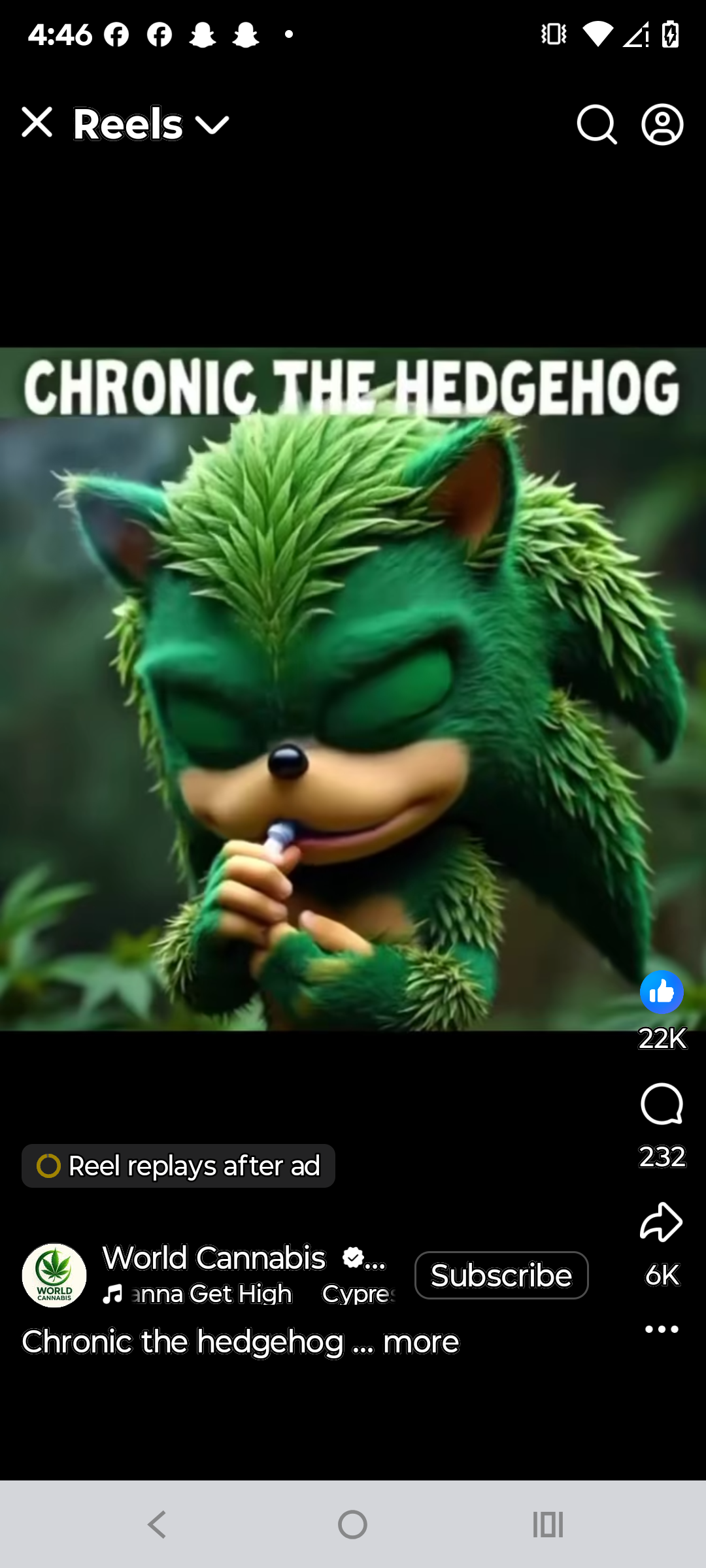The height and width of the screenshot is (1568, 706).
Task: Open the search icon
Action: [596, 124]
